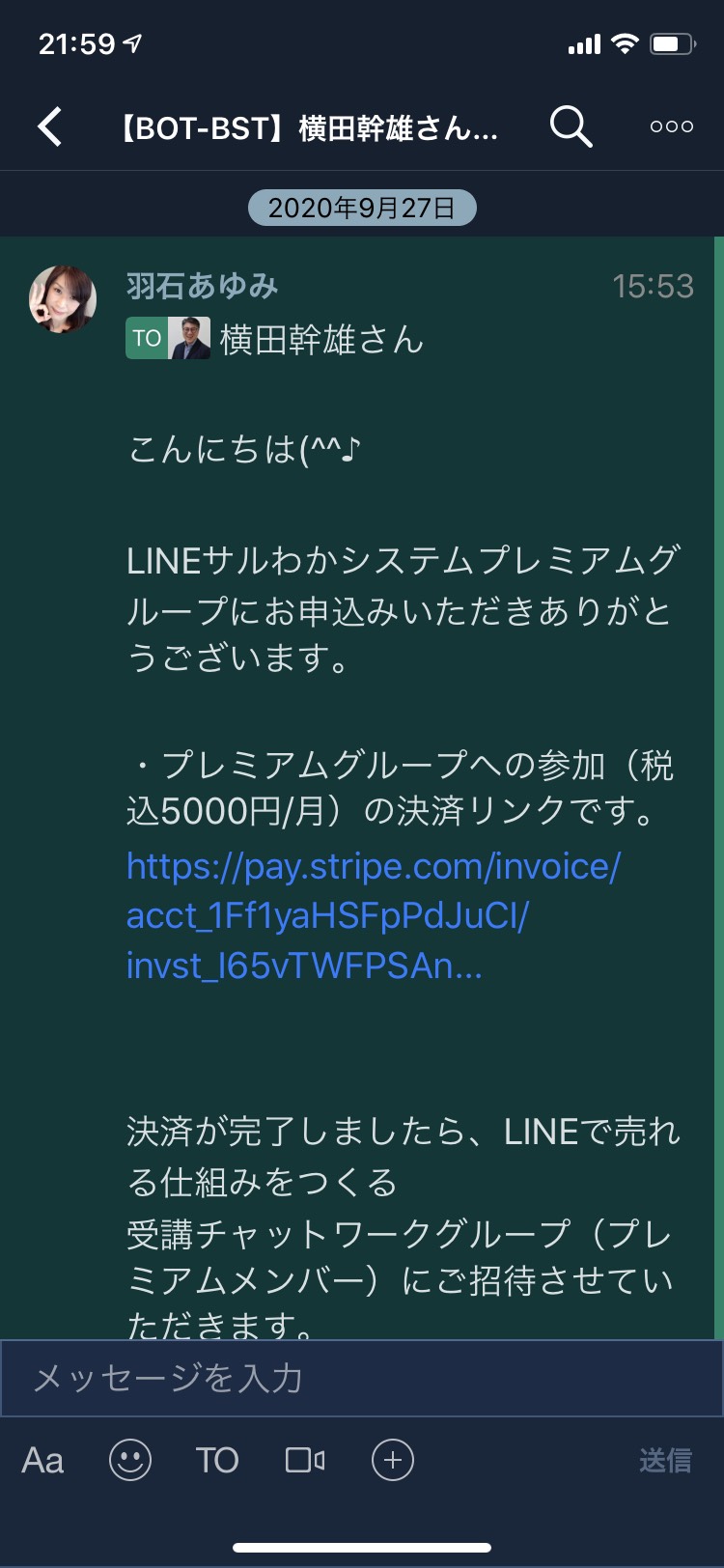Go back to the chat list
The height and width of the screenshot is (1568, 724).
pos(49,126)
